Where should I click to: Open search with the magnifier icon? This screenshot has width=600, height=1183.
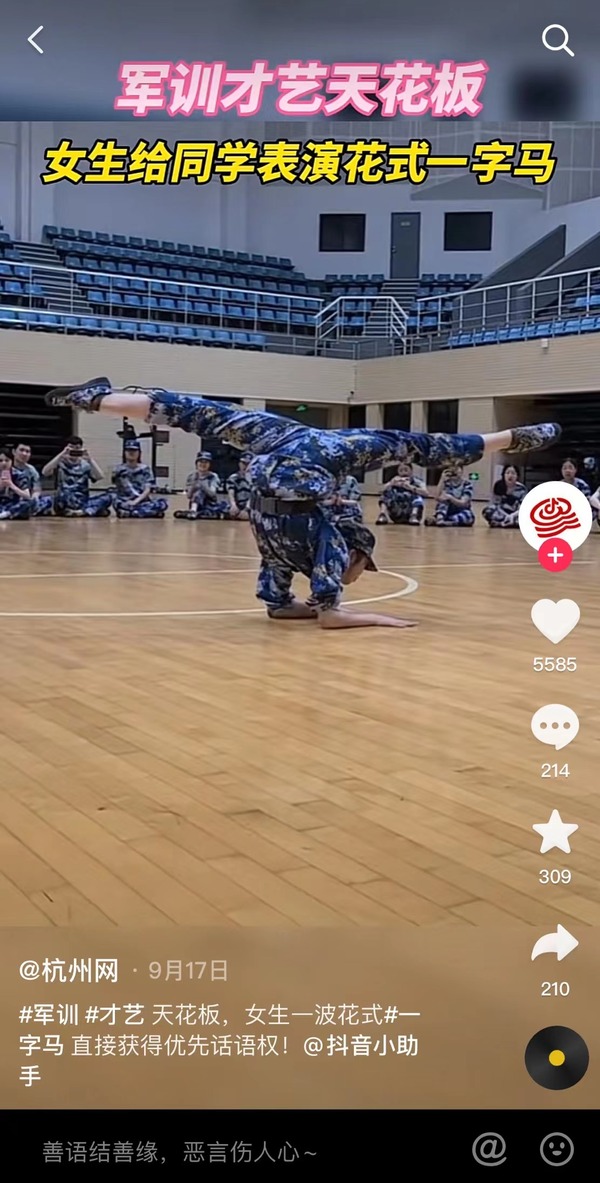tap(557, 40)
